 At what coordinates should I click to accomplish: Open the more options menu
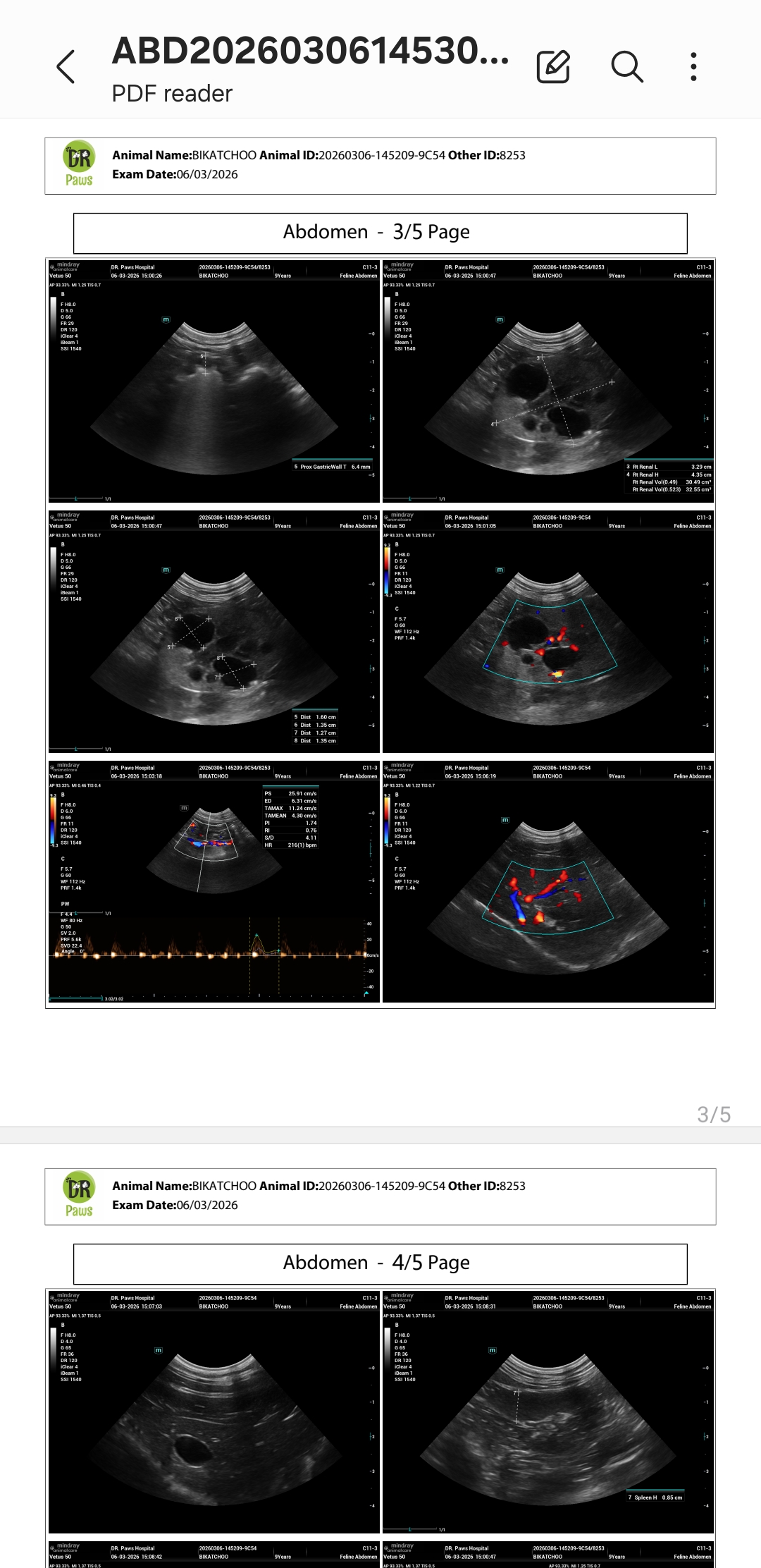[693, 67]
